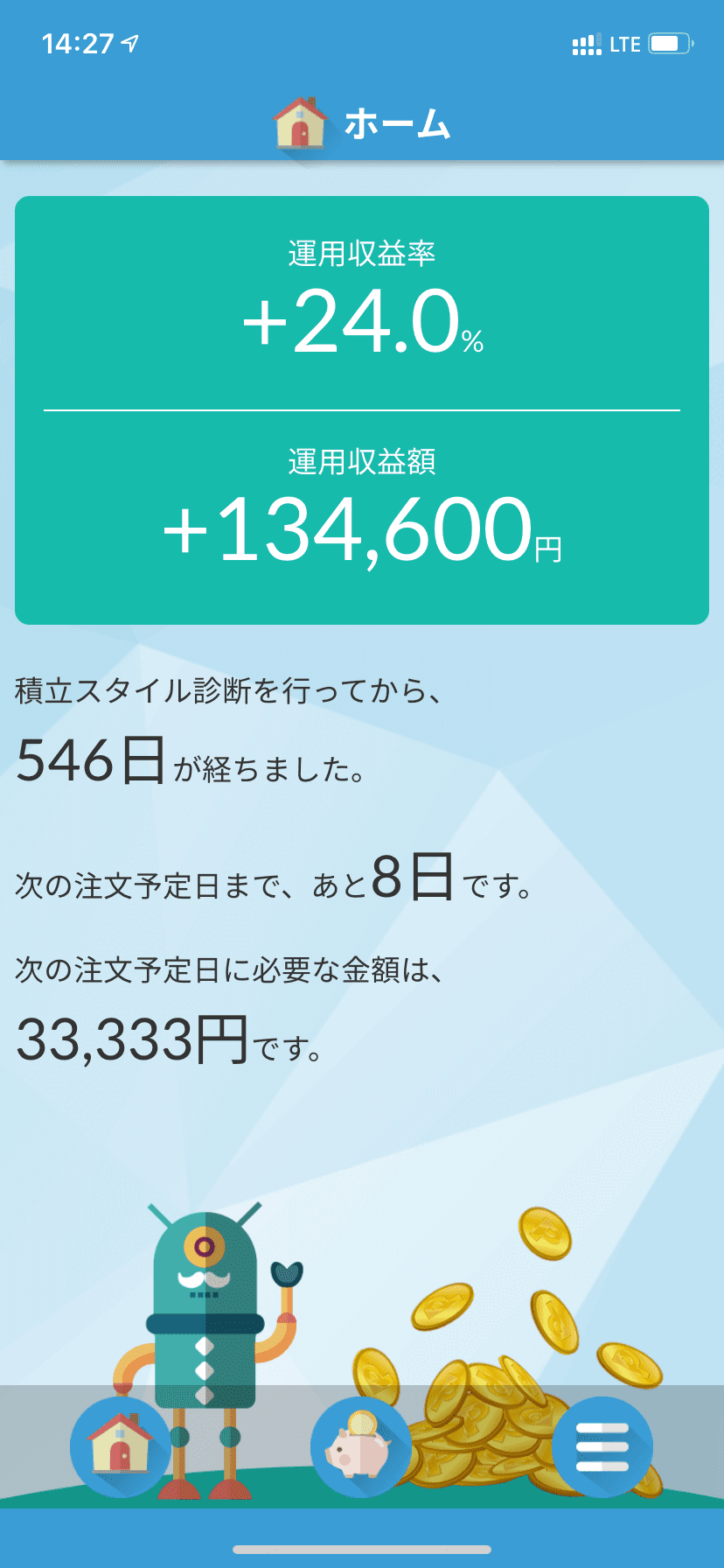
Task: Open the hamburger menu tab
Action: point(602,1446)
